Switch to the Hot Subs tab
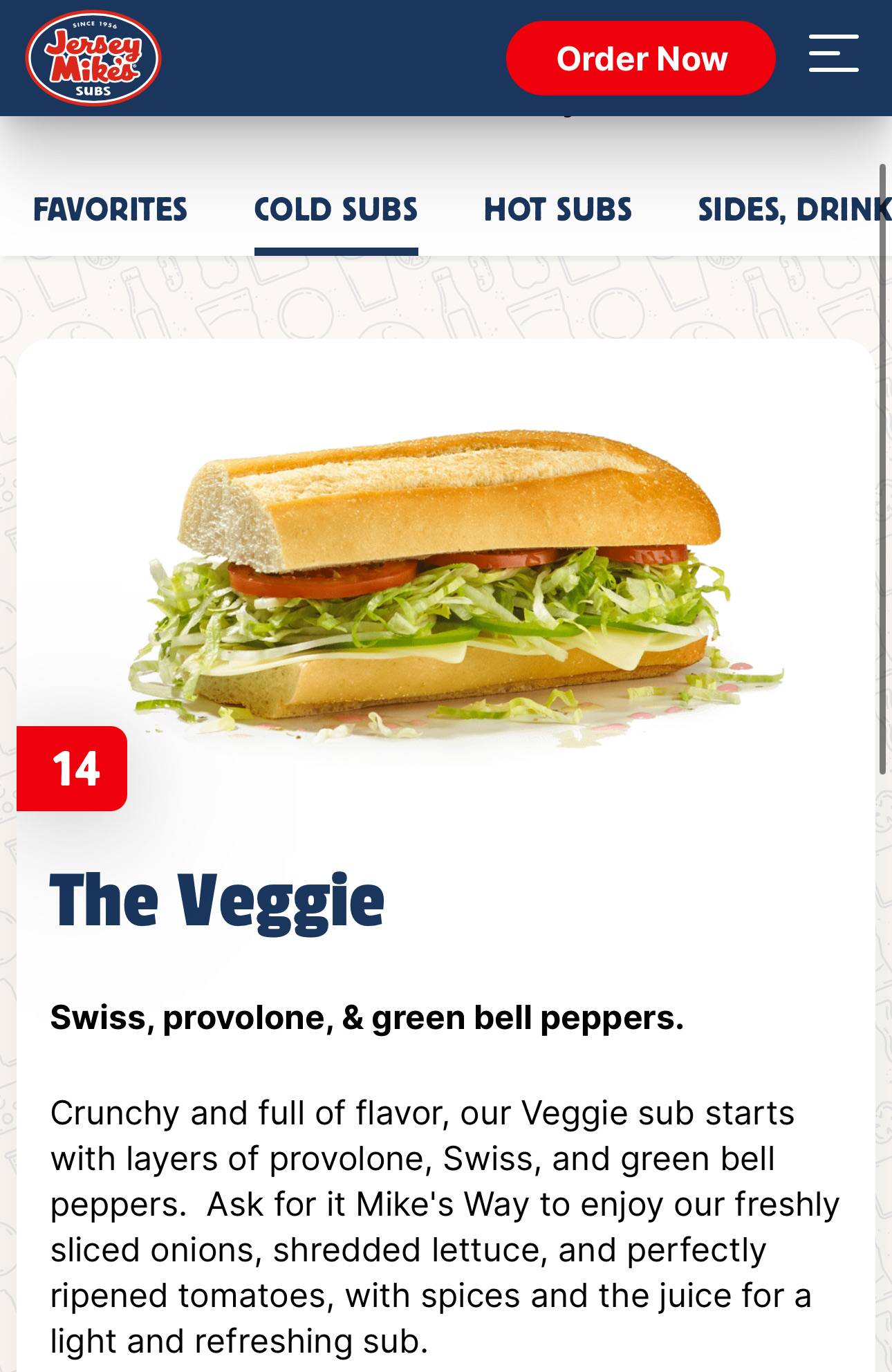Image resolution: width=892 pixels, height=1372 pixels. 557,210
